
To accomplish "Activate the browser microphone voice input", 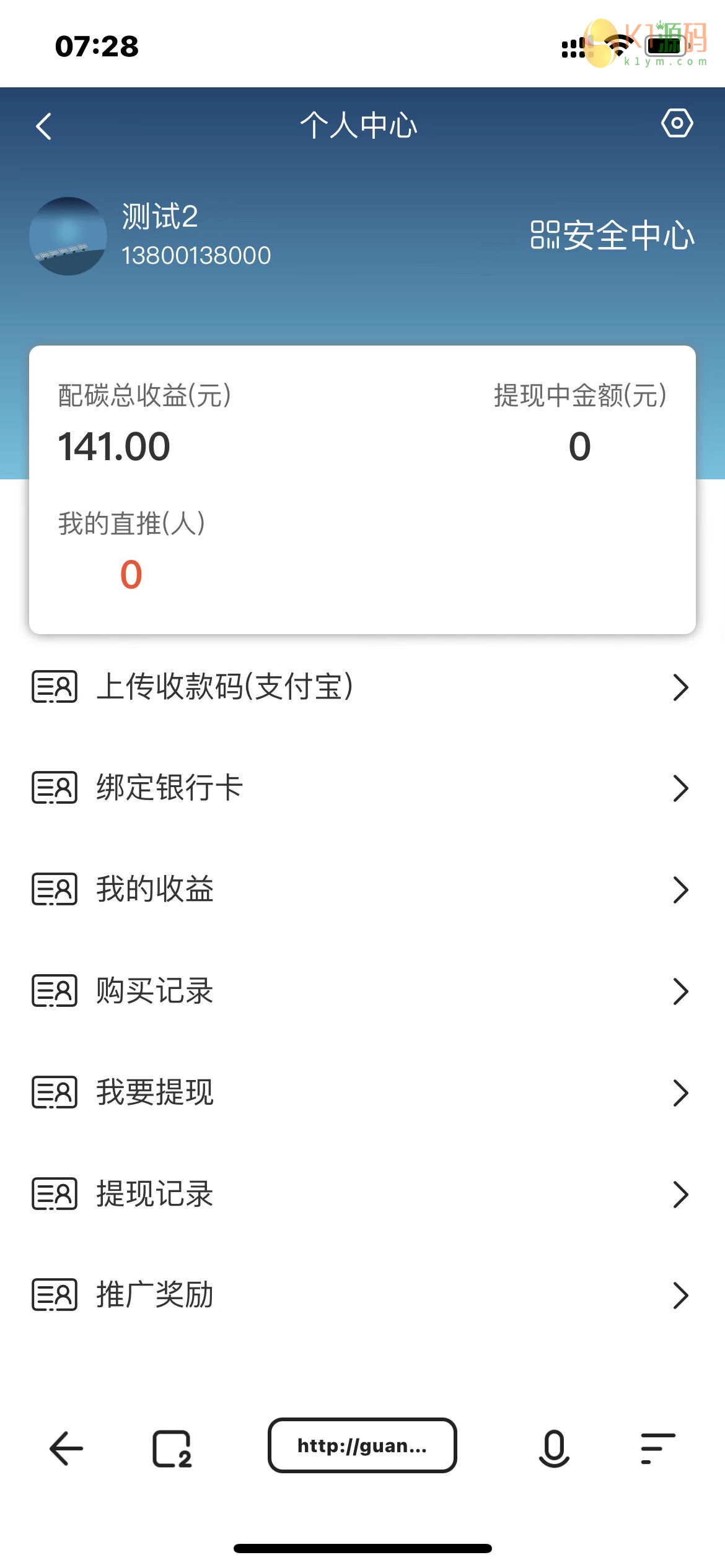I will coord(554,1448).
